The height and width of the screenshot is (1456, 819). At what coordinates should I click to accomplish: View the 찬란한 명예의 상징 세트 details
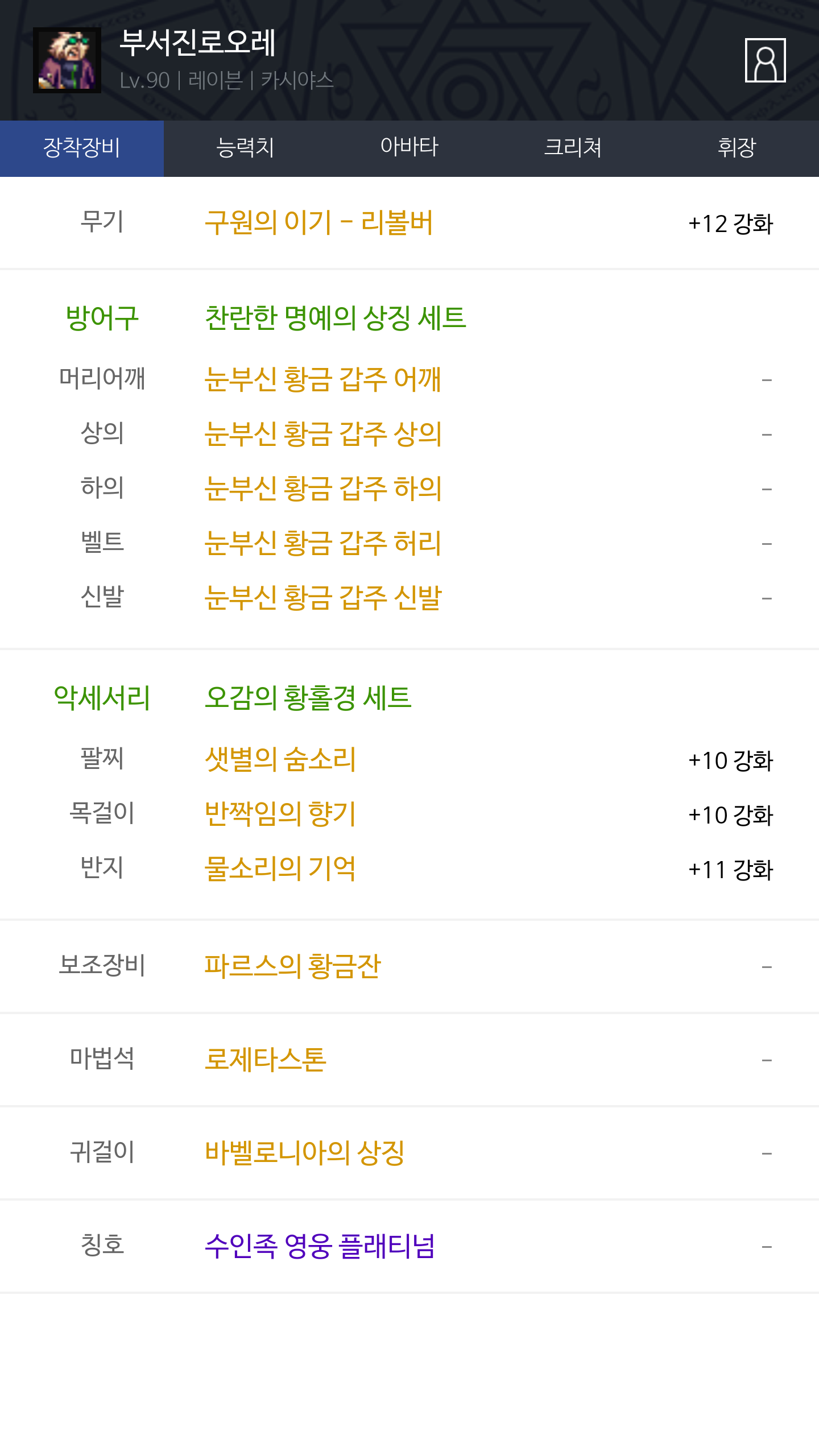(x=335, y=317)
